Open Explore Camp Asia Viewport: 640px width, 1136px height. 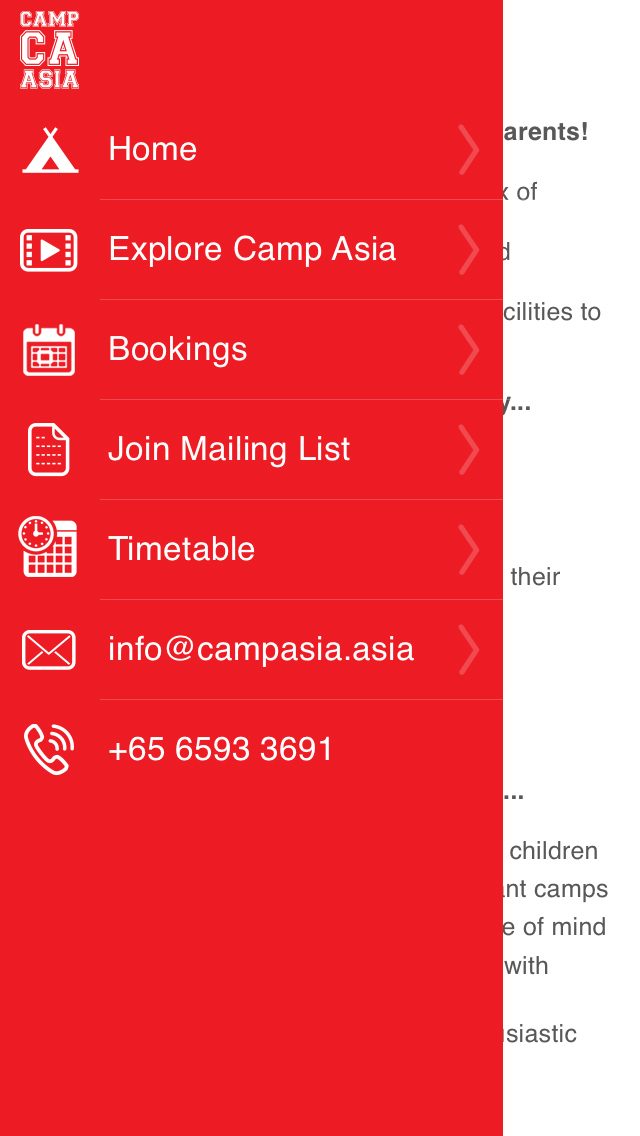251,249
